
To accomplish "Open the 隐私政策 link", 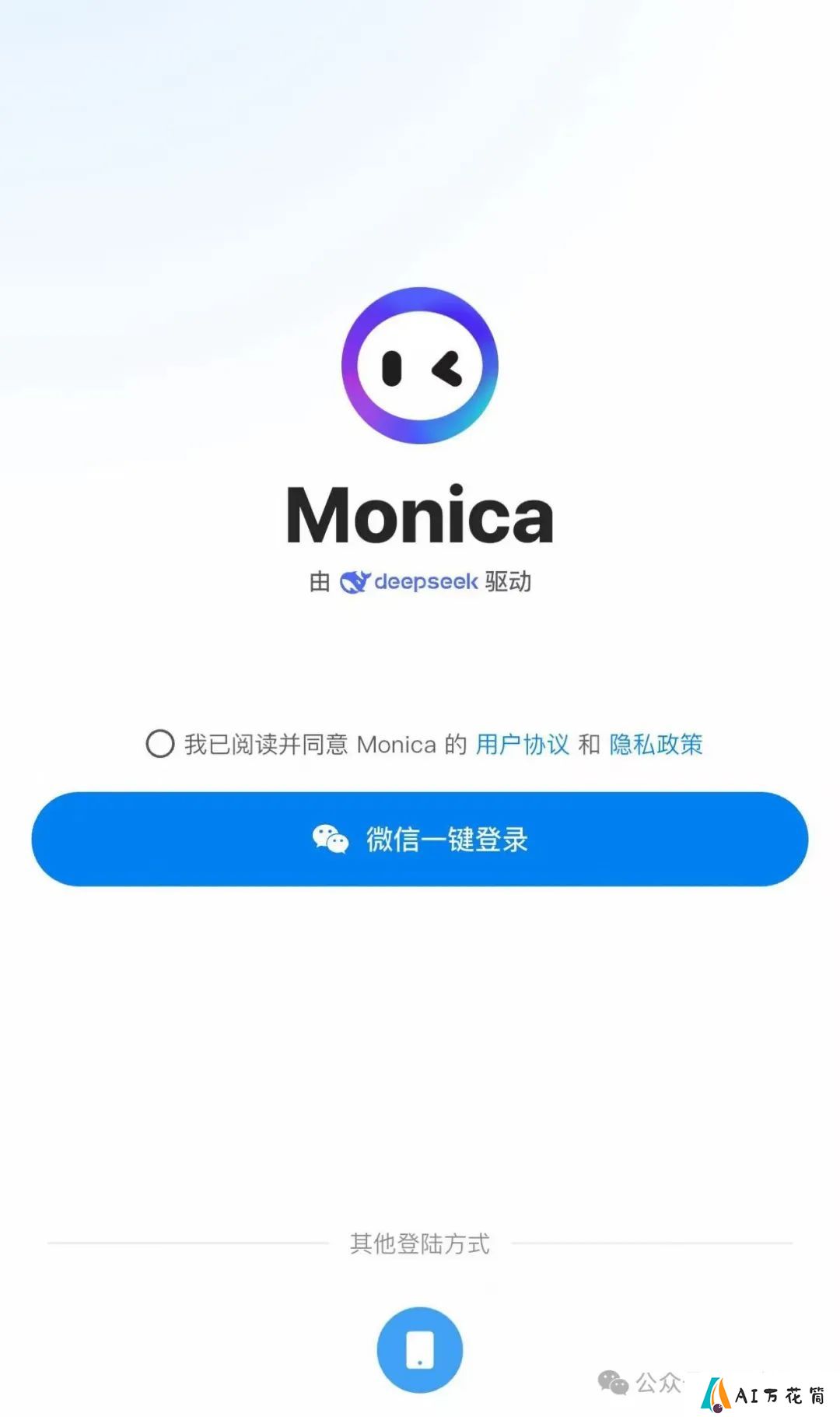I will tap(656, 744).
